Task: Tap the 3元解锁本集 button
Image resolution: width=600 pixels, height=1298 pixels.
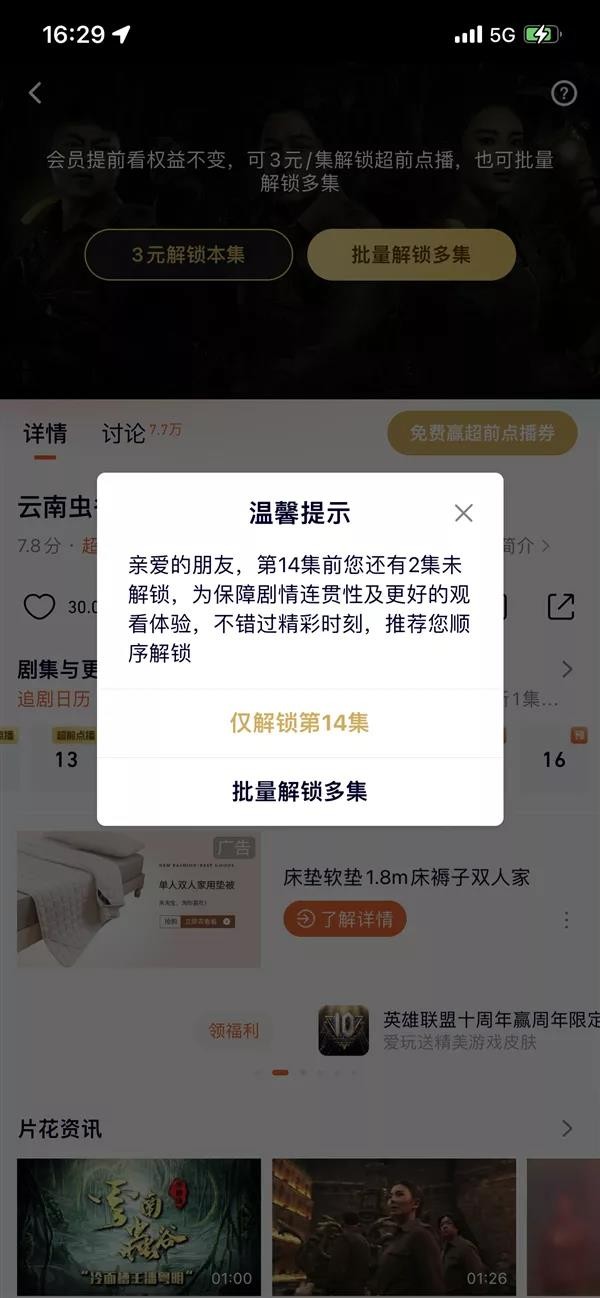Action: 188,255
